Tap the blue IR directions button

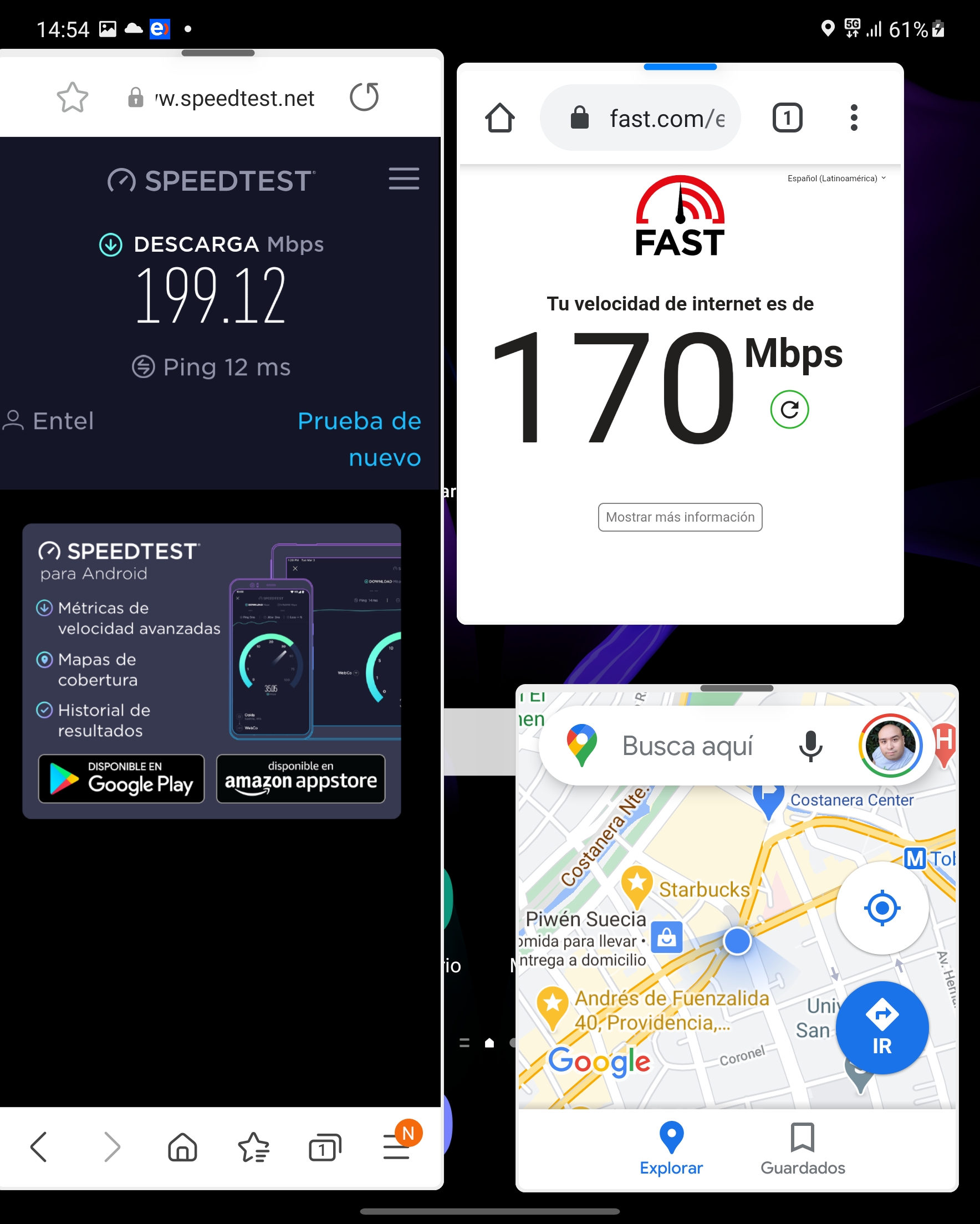point(882,1027)
